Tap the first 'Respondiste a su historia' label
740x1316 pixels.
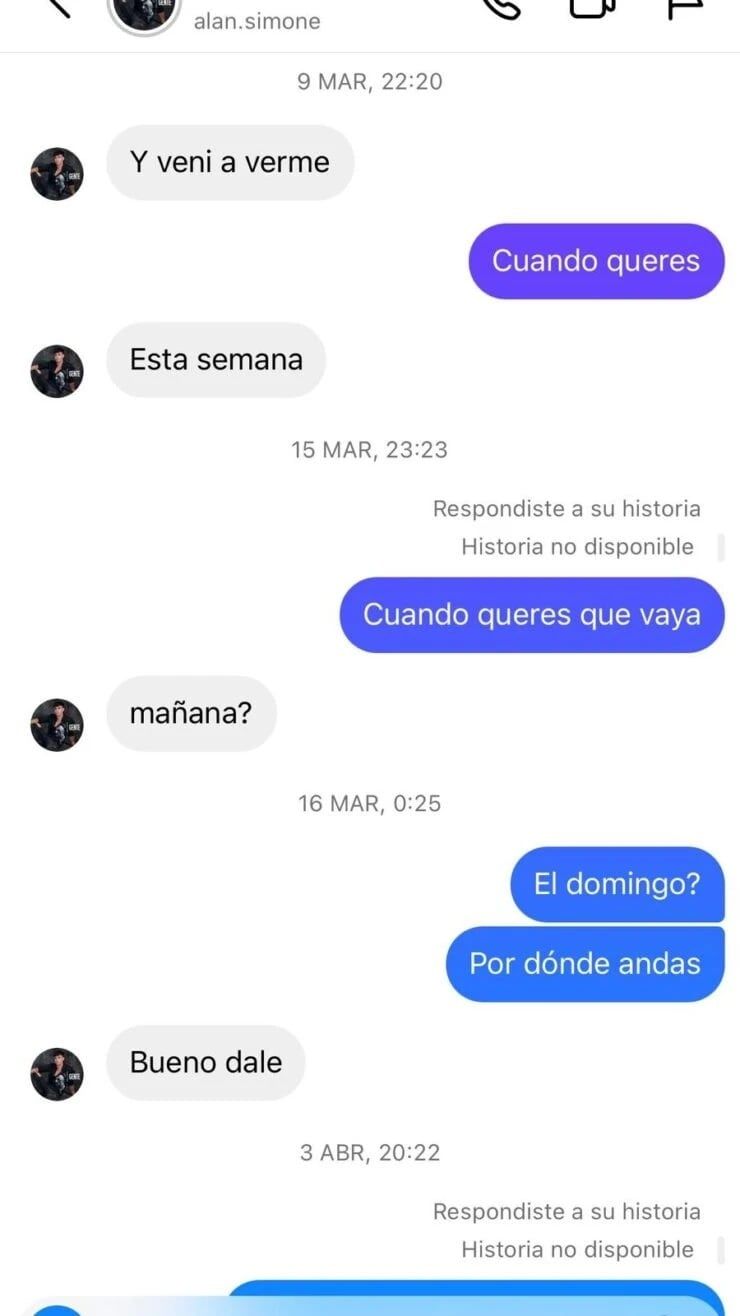pyautogui.click(x=565, y=508)
